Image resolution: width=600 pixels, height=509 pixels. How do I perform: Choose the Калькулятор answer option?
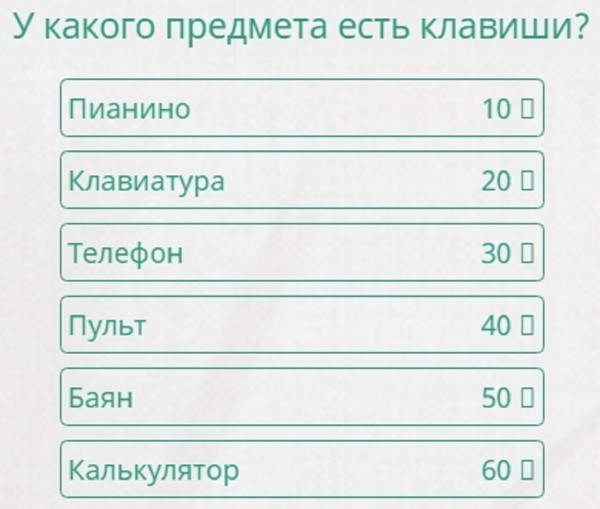301,469
